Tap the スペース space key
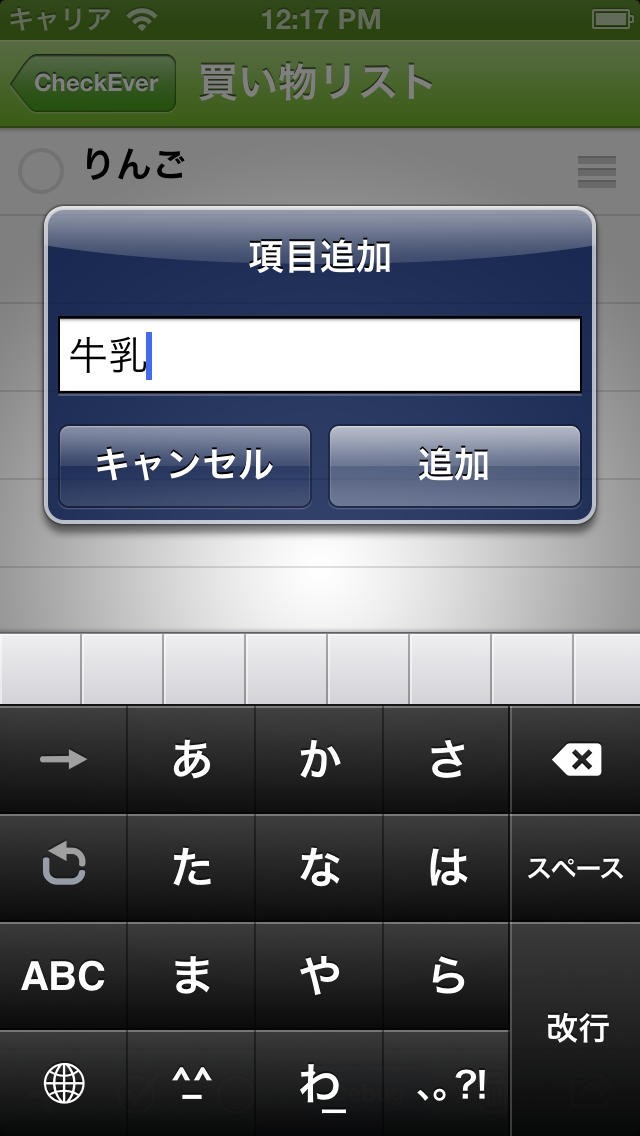This screenshot has height=1136, width=640. 576,868
